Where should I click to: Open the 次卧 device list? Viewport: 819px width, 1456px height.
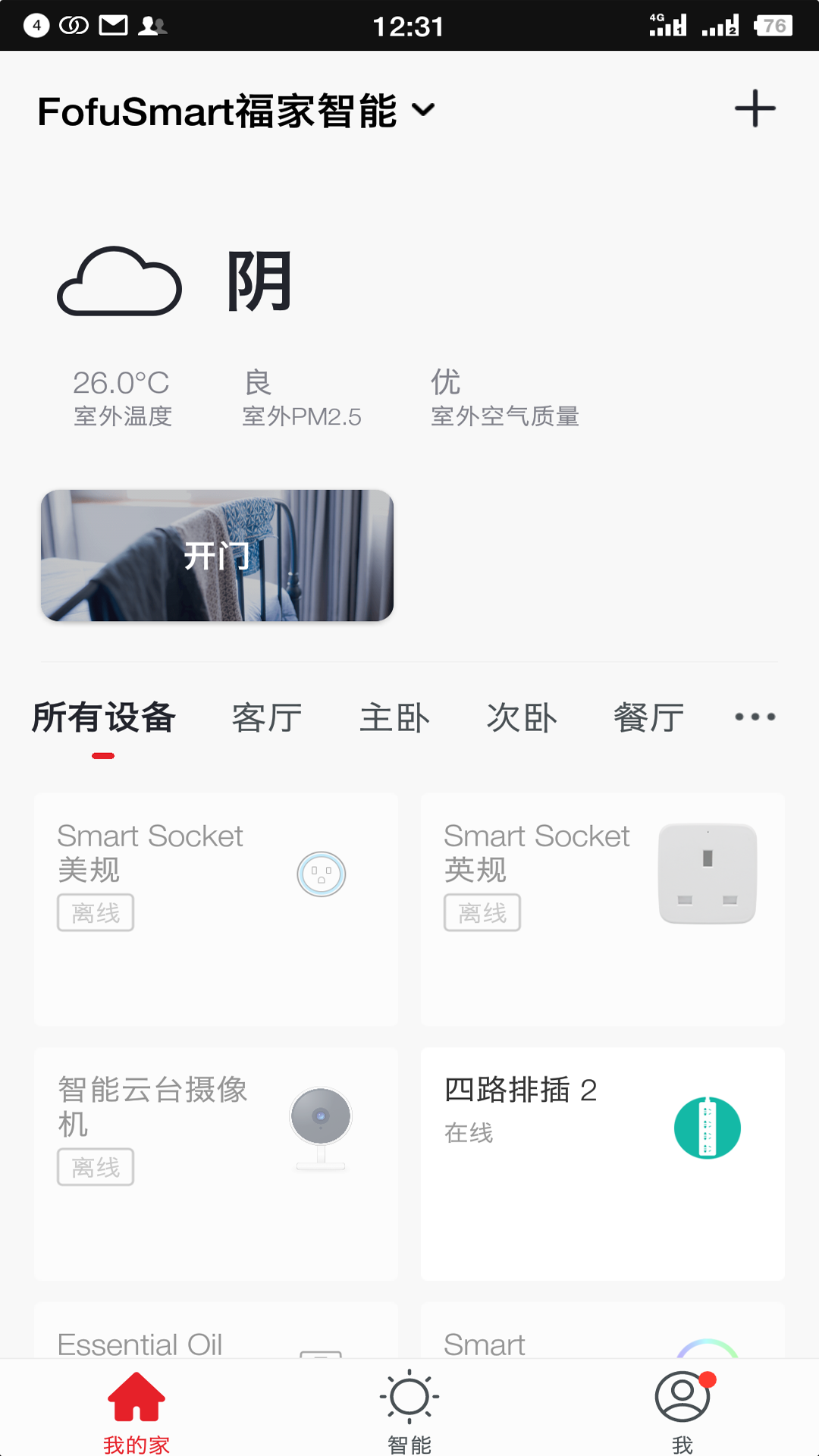pyautogui.click(x=522, y=717)
